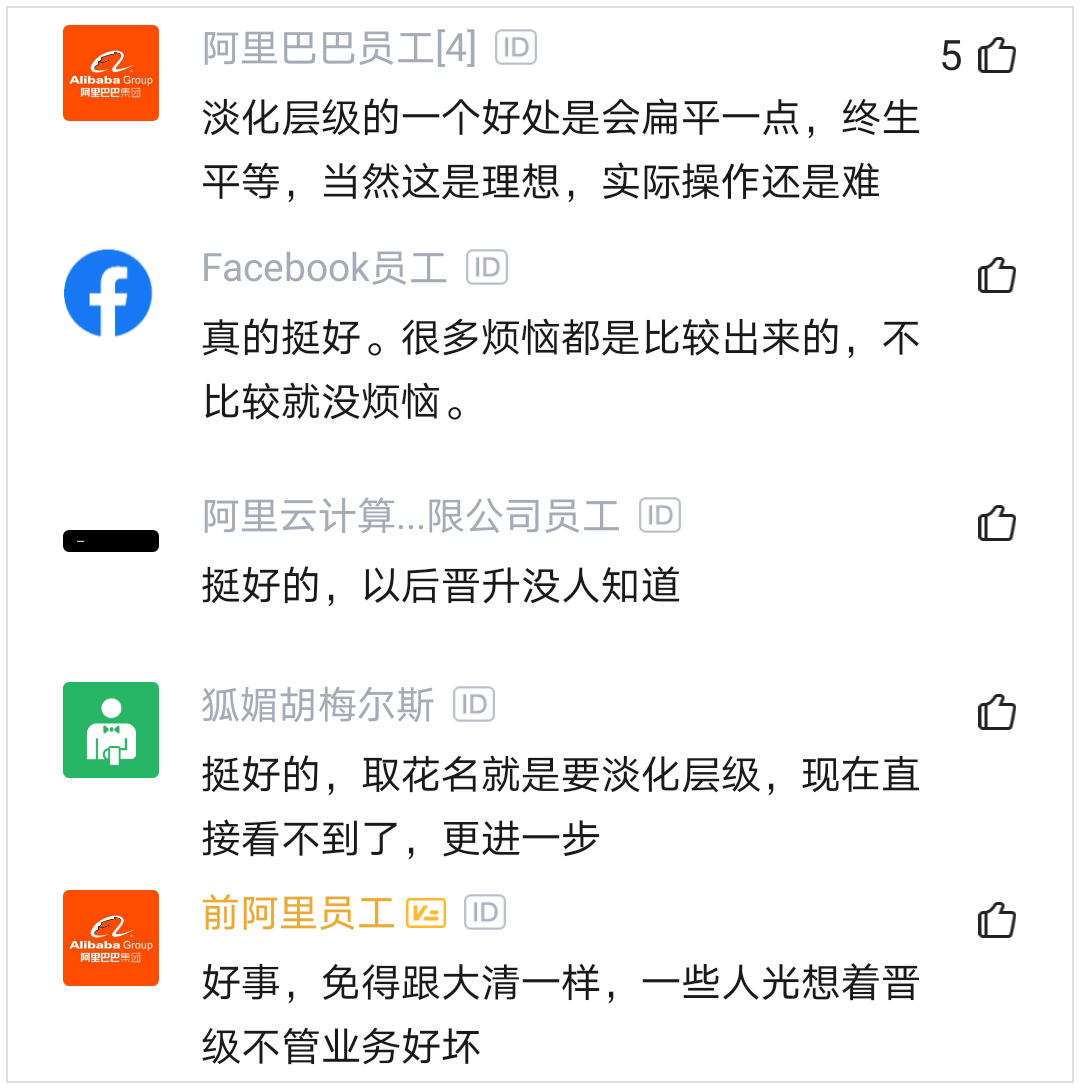This screenshot has width=1080, height=1092.
Task: Click the Facebook logo avatar
Action: point(110,292)
